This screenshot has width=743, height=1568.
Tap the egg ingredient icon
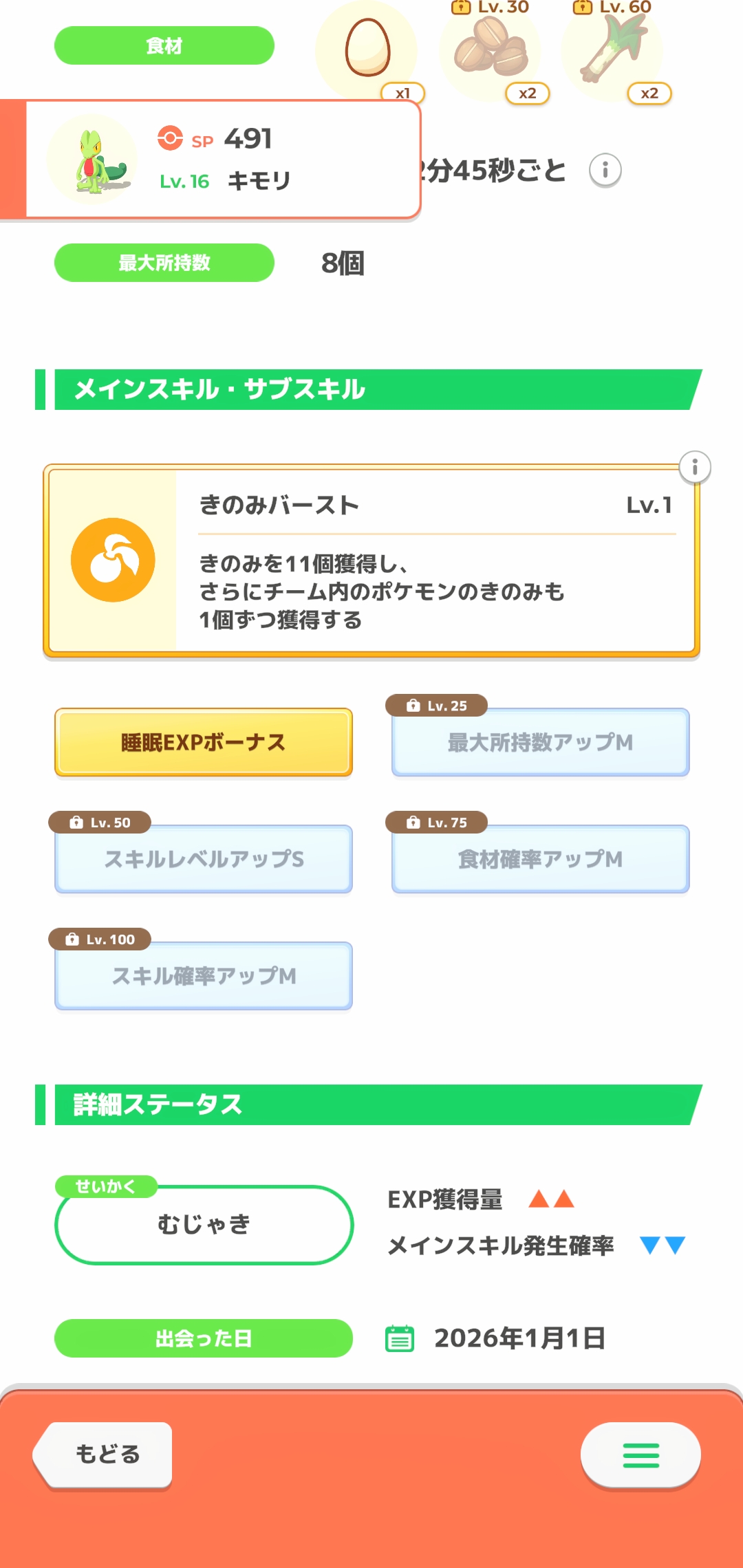click(367, 50)
